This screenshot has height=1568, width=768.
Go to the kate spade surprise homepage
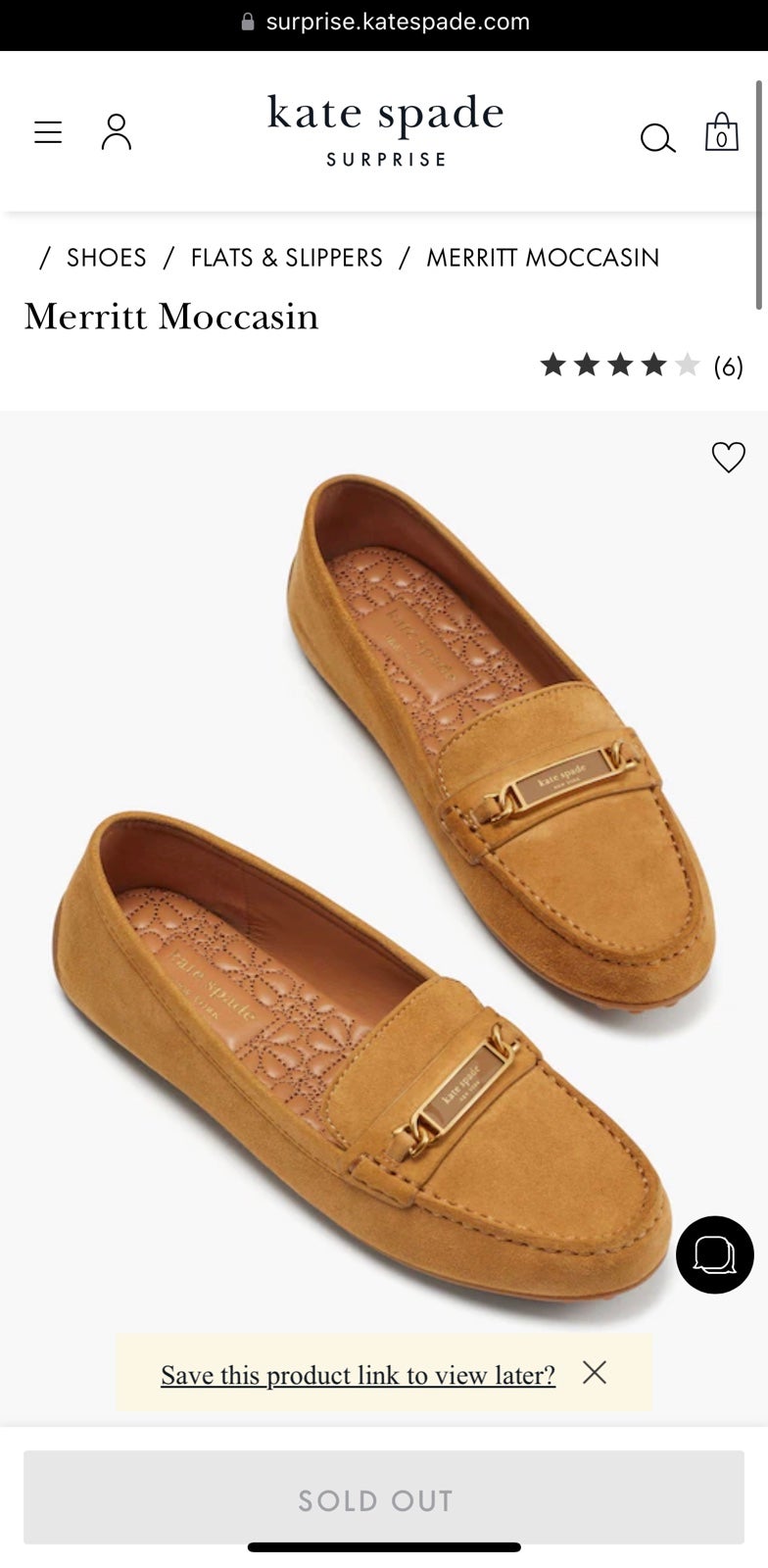(385, 130)
